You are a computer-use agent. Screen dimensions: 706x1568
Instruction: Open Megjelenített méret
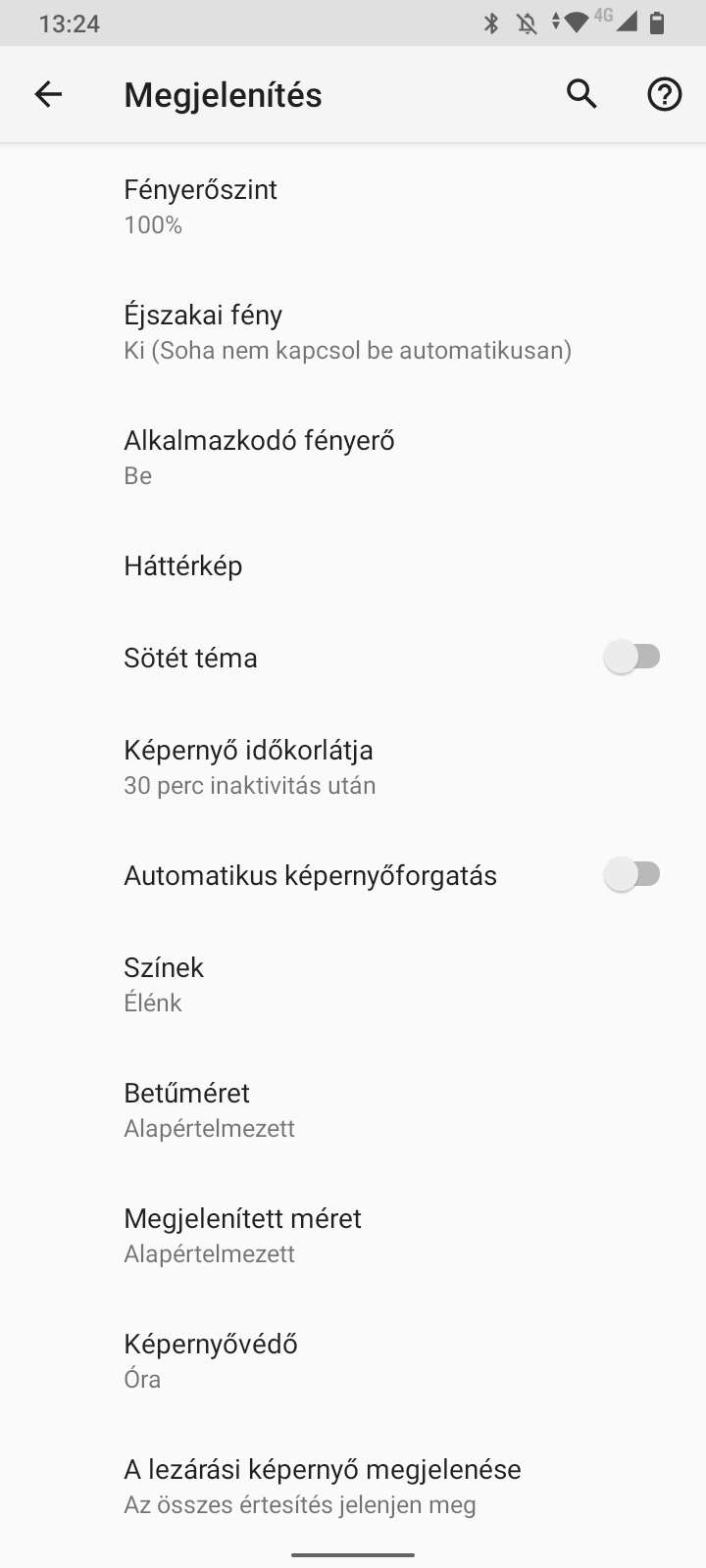click(x=353, y=1235)
